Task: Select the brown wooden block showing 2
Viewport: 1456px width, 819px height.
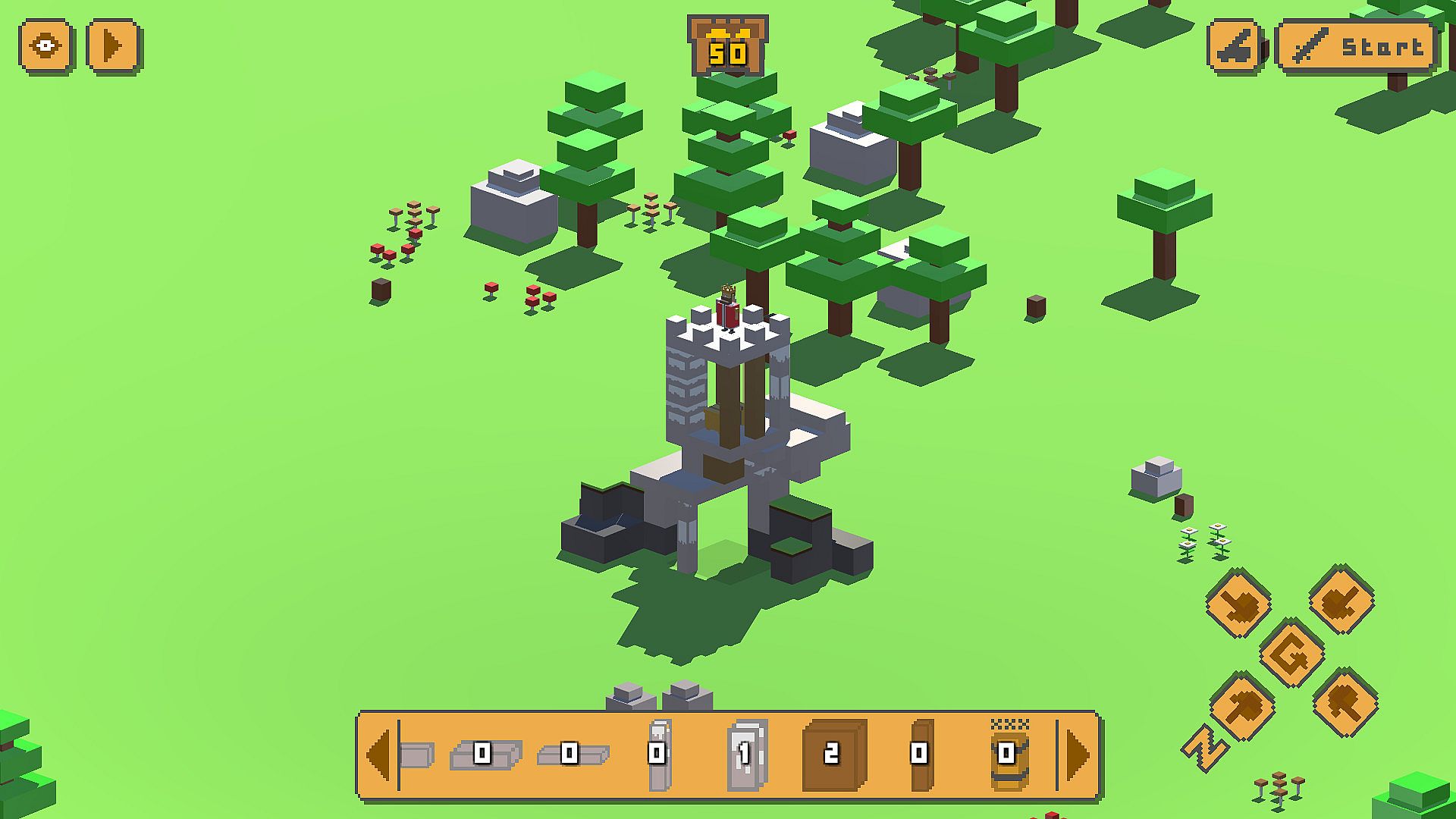Action: (x=833, y=754)
